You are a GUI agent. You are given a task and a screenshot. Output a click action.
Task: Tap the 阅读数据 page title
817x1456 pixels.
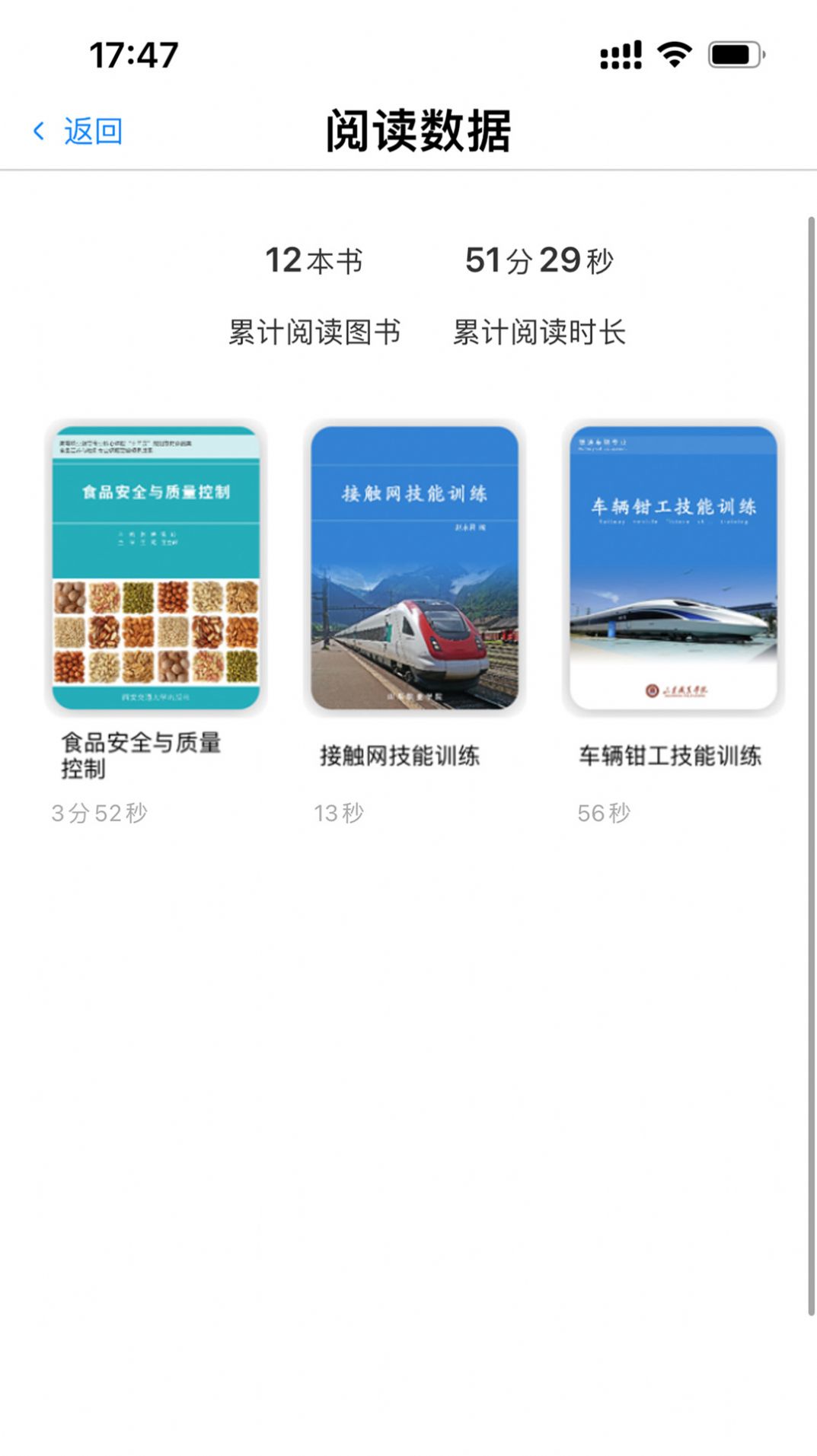[420, 128]
